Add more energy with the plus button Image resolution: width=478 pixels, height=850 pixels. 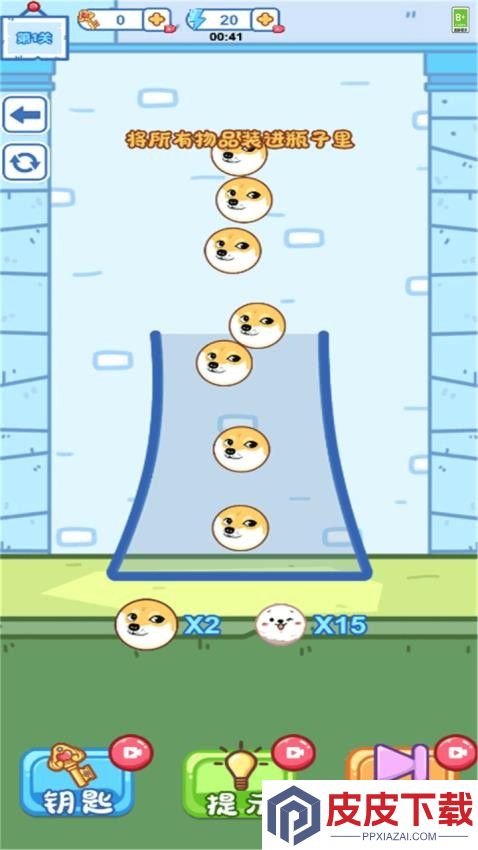pos(266,20)
